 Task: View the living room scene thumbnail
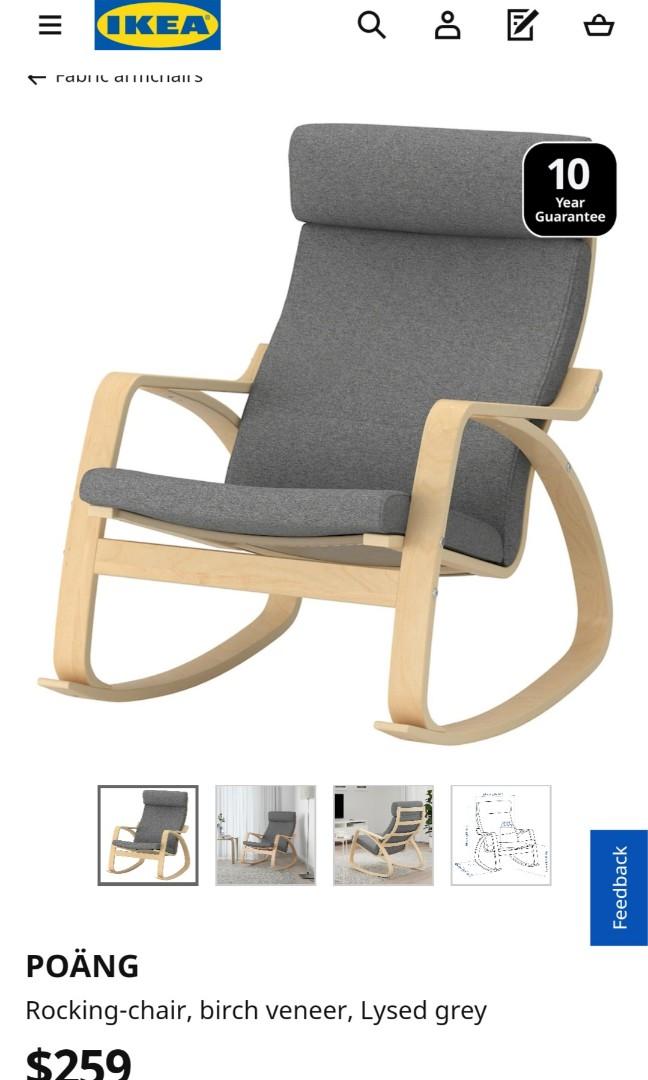pyautogui.click(x=383, y=835)
